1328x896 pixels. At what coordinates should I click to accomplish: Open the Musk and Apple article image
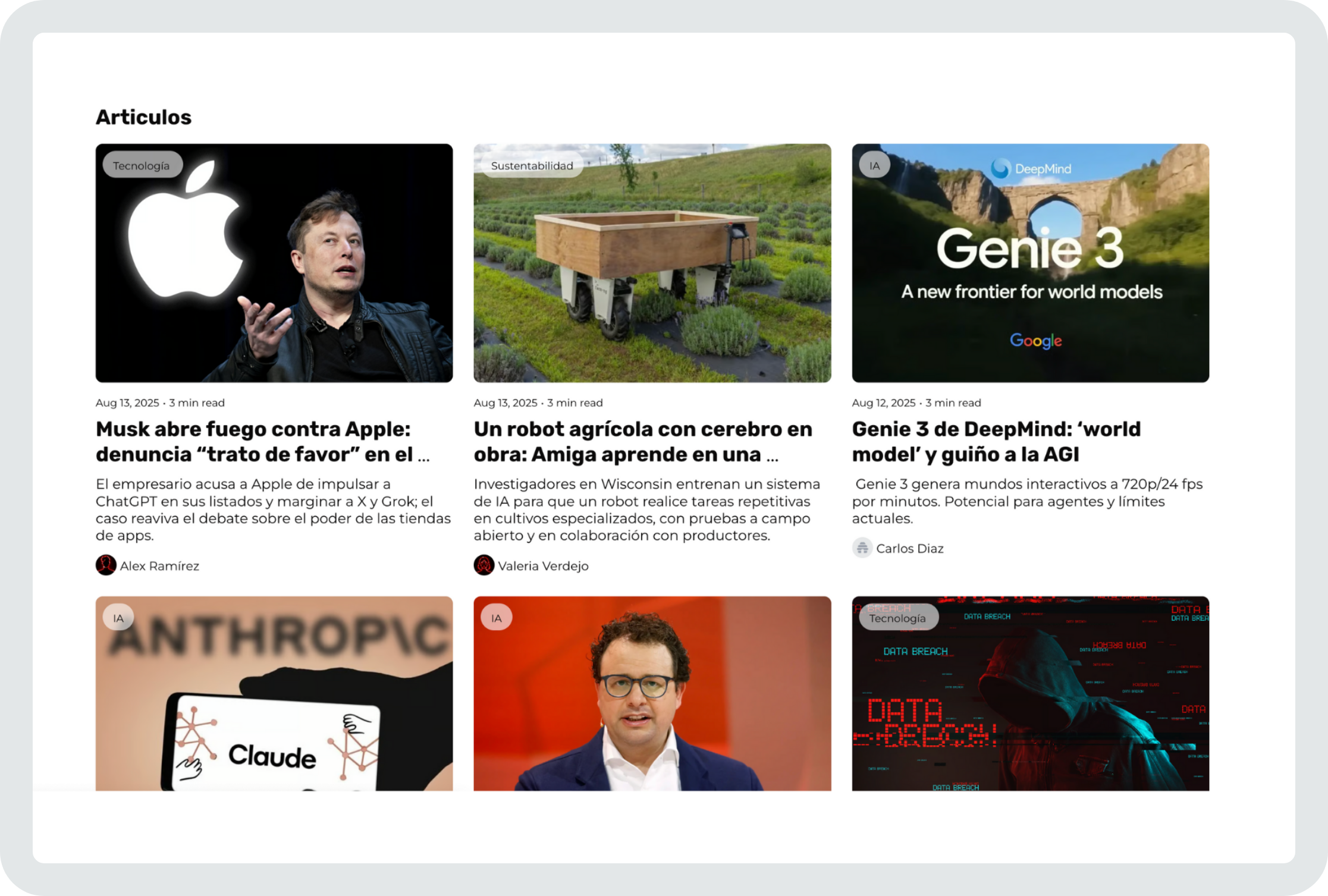click(274, 263)
